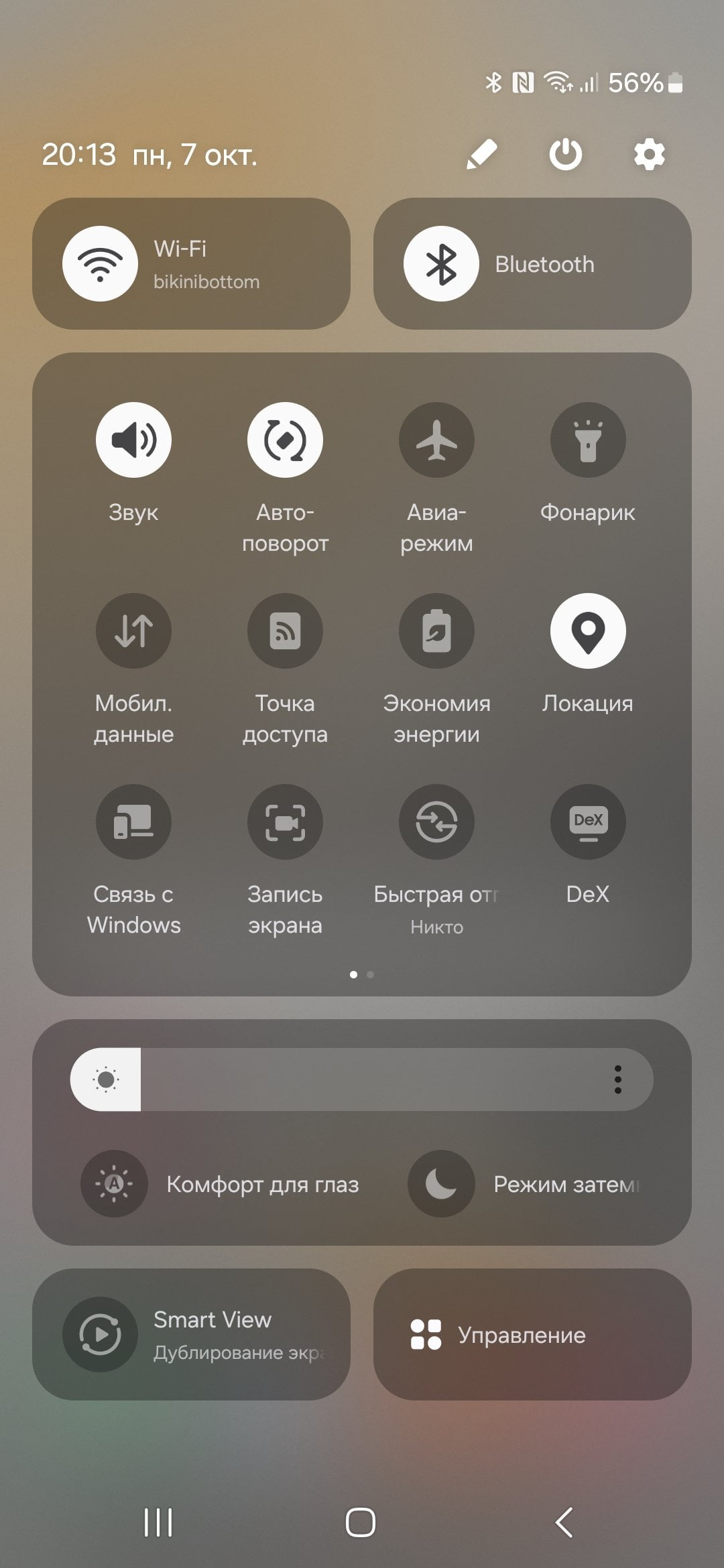
Task: Open brightness slider three-dot options
Action: [x=617, y=1080]
